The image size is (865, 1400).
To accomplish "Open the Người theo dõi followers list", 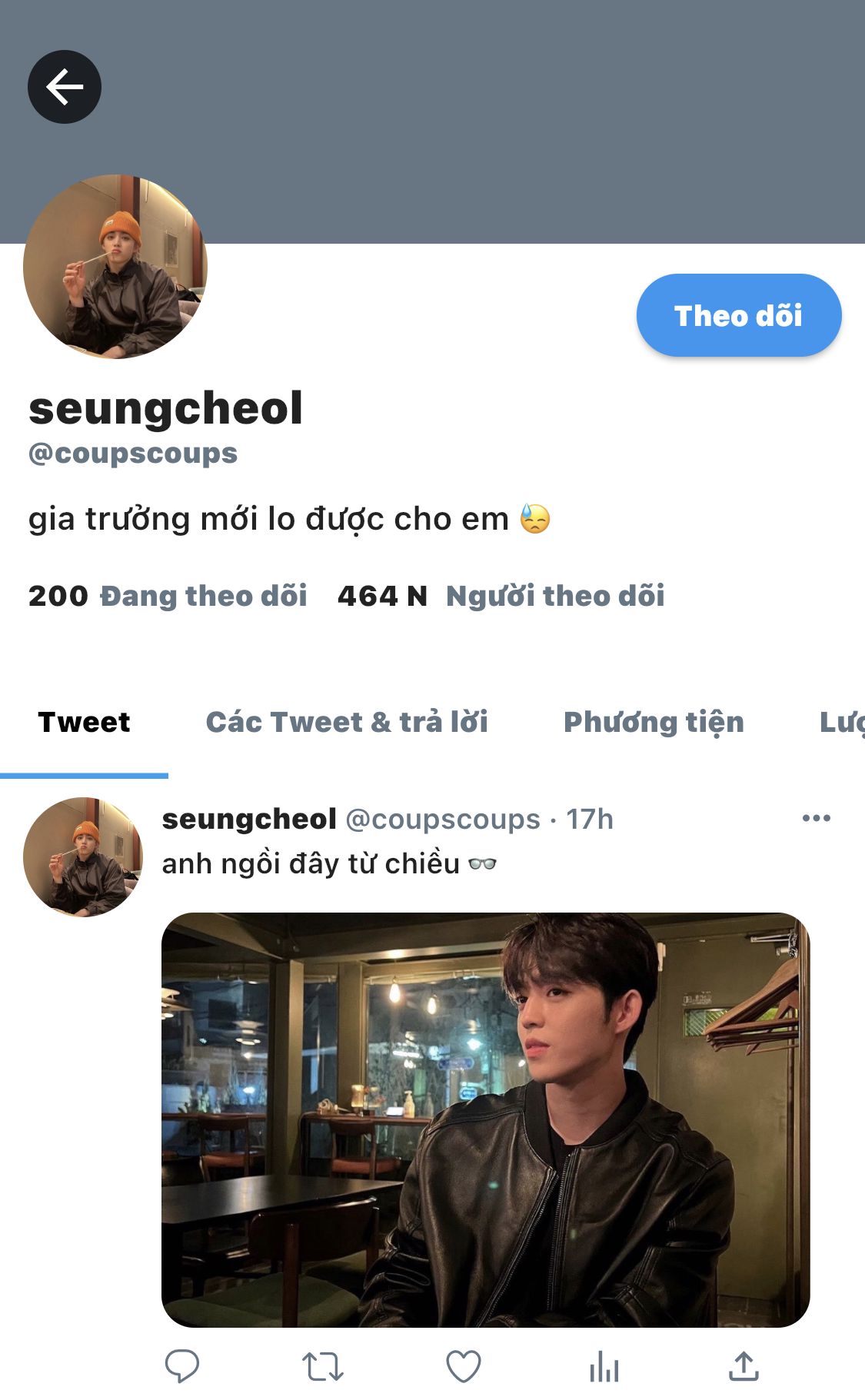I will click(x=501, y=596).
